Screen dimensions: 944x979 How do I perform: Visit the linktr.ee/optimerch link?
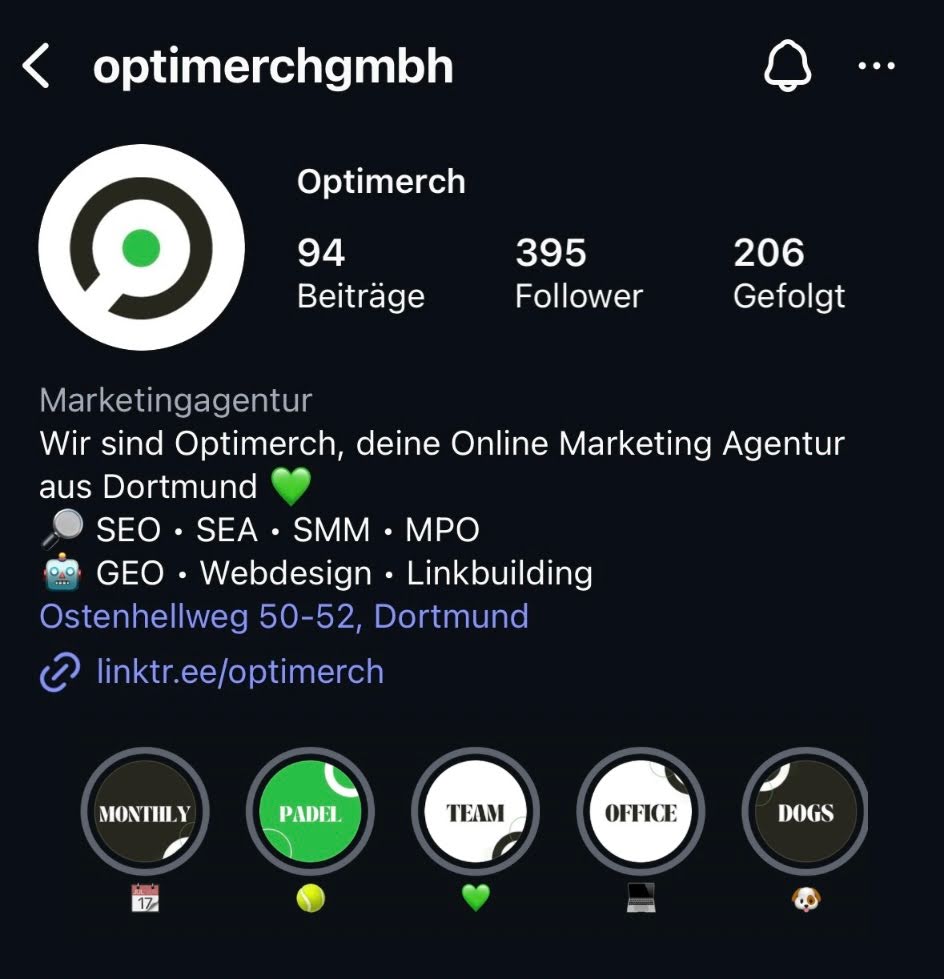(240, 671)
